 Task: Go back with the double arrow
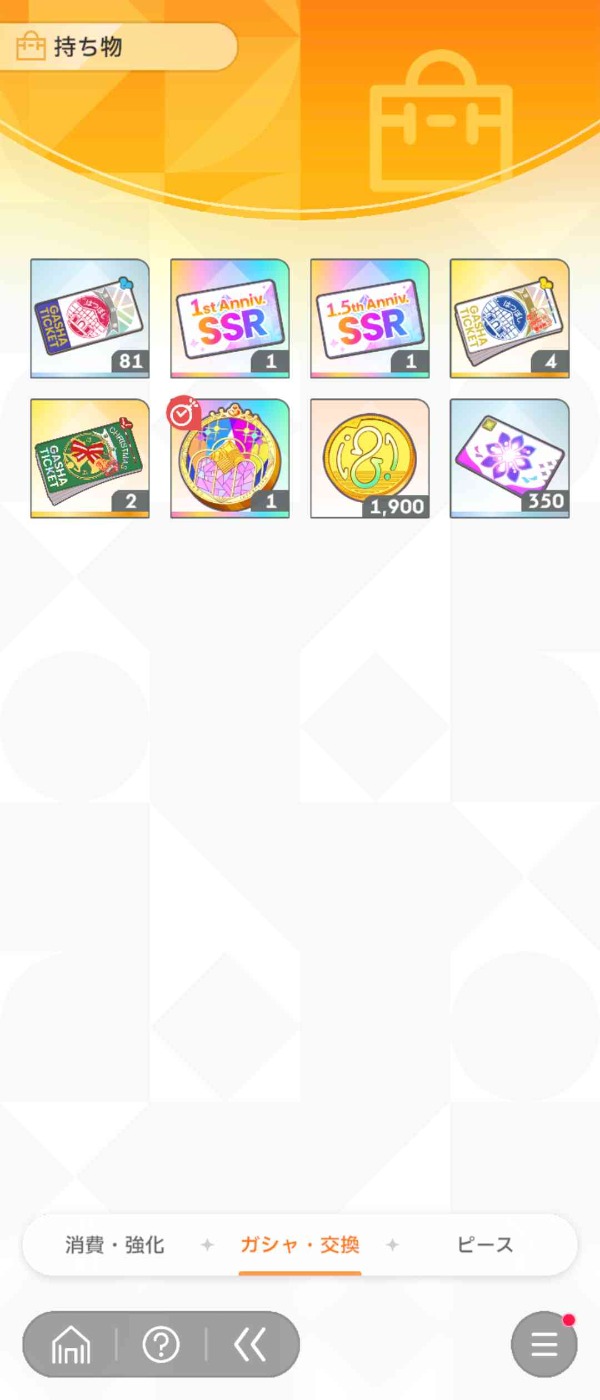tap(250, 1345)
